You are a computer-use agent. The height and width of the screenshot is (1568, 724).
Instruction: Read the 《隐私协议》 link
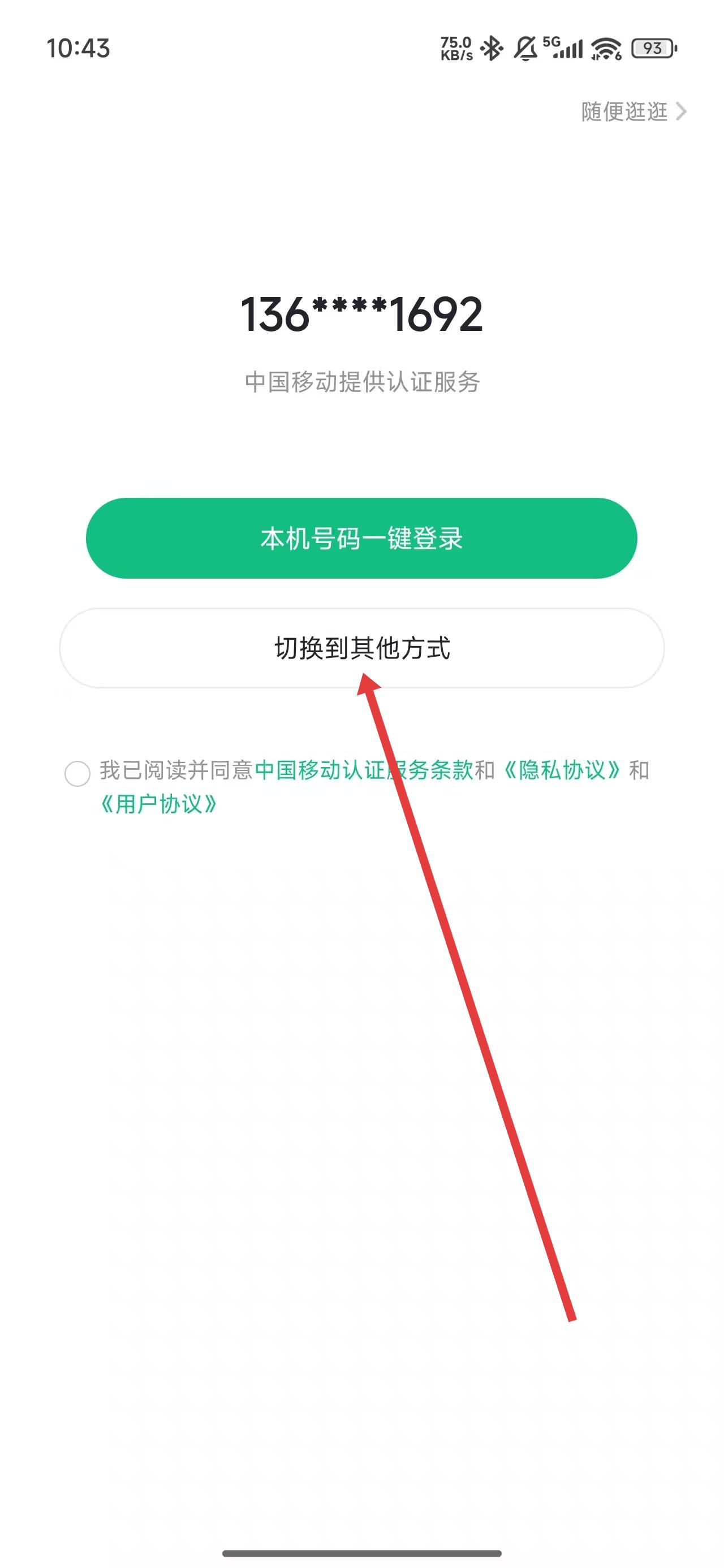pyautogui.click(x=562, y=770)
